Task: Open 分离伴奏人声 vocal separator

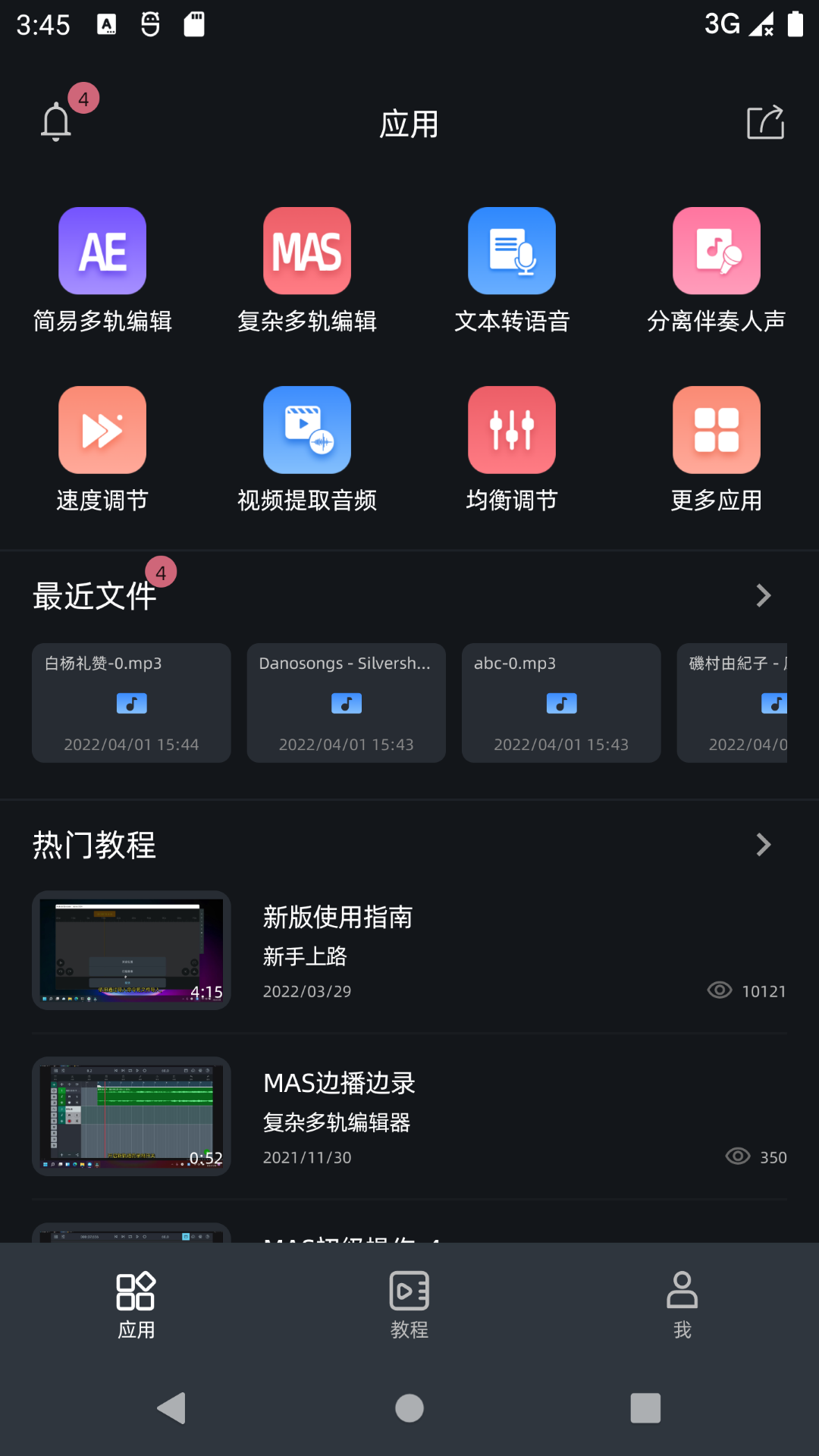Action: 717,269
